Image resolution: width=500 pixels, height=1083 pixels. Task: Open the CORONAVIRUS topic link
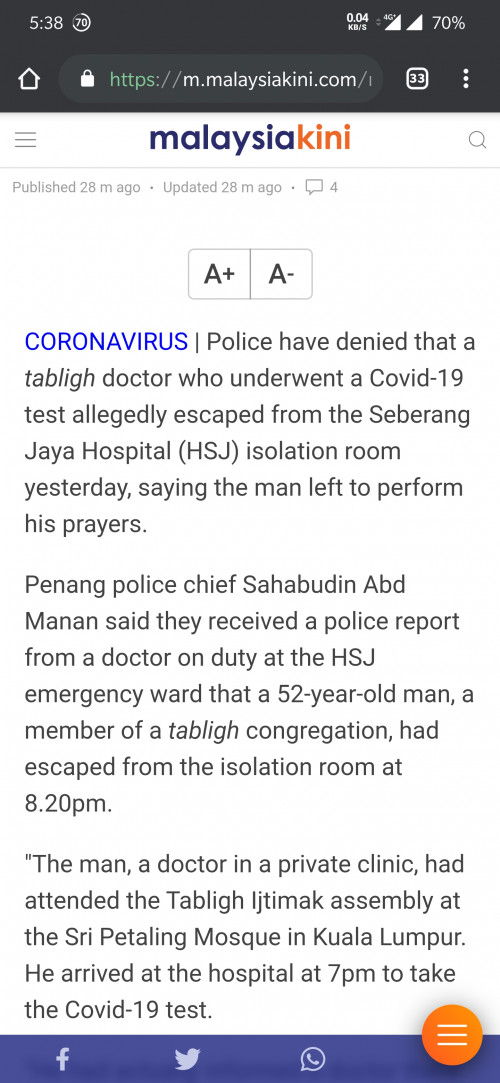pos(106,341)
